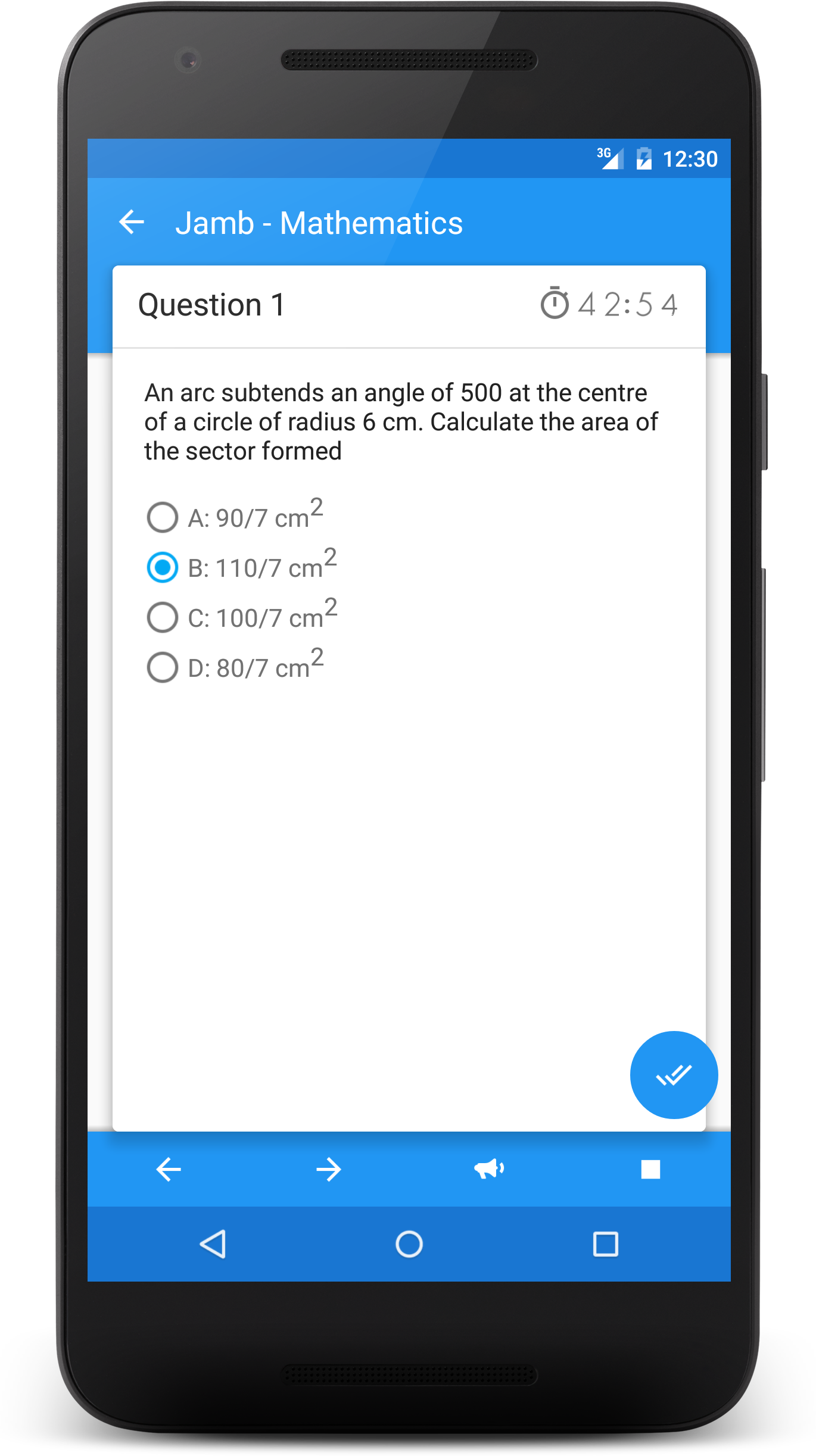816x1456 pixels.
Task: Stop the test with the square icon
Action: point(650,1169)
